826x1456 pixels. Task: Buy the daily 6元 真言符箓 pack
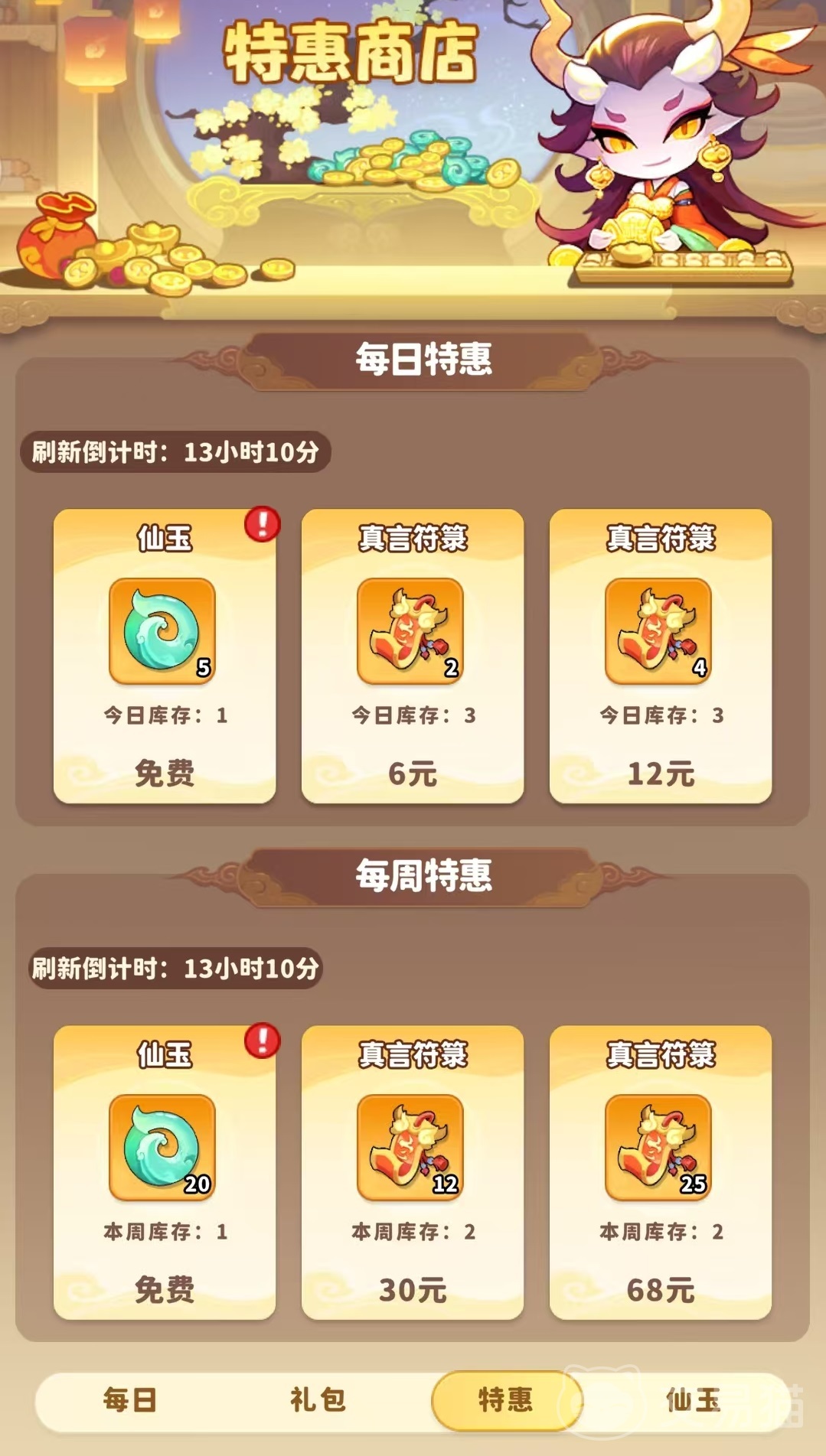413,773
